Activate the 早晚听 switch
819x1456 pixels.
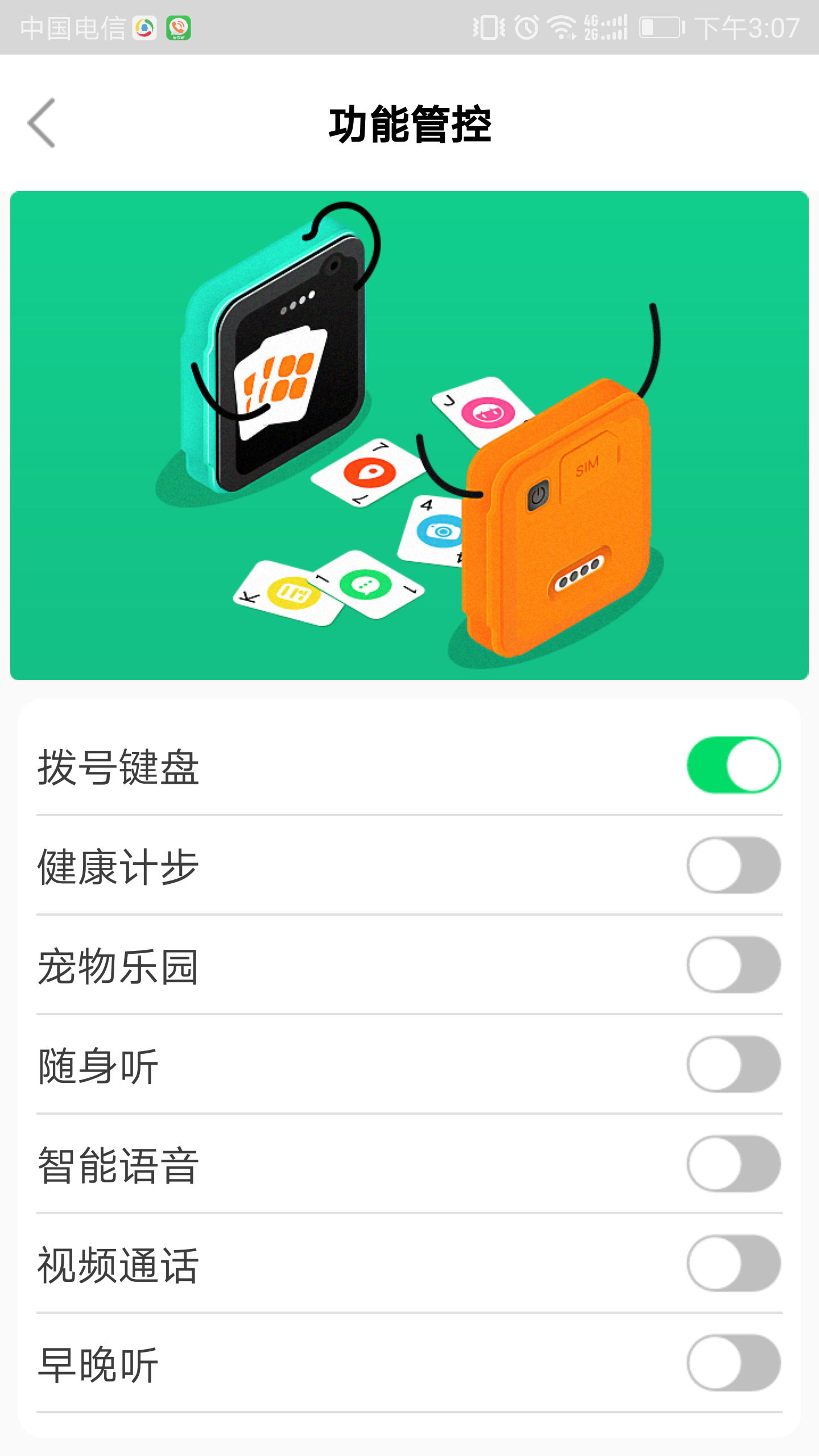point(734,1363)
